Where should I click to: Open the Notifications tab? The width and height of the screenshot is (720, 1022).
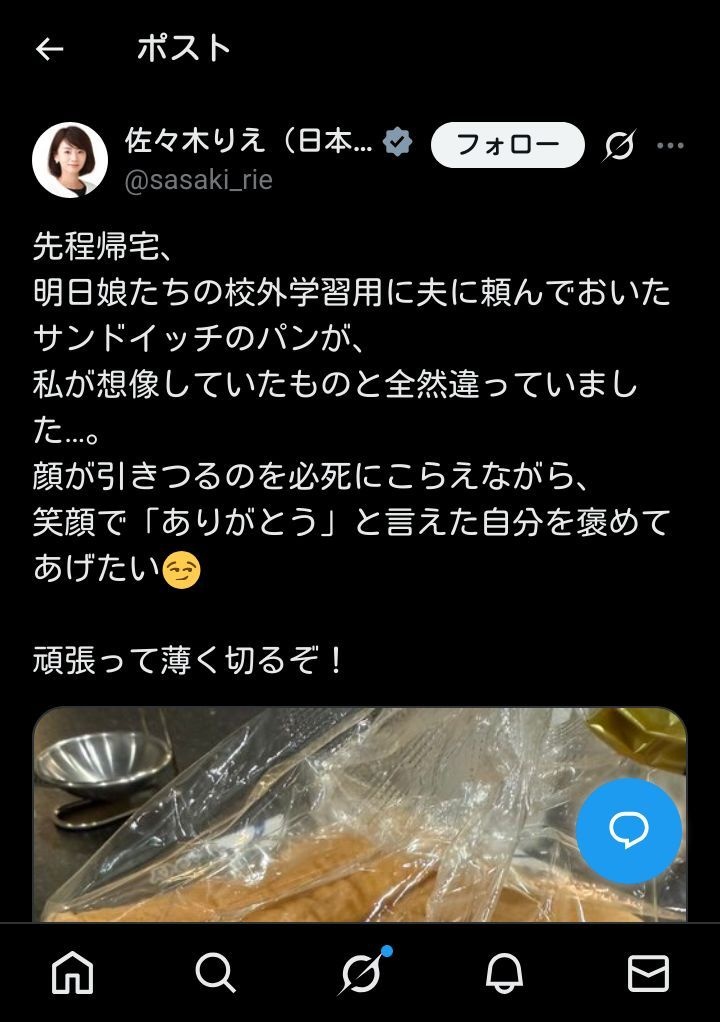coord(504,972)
